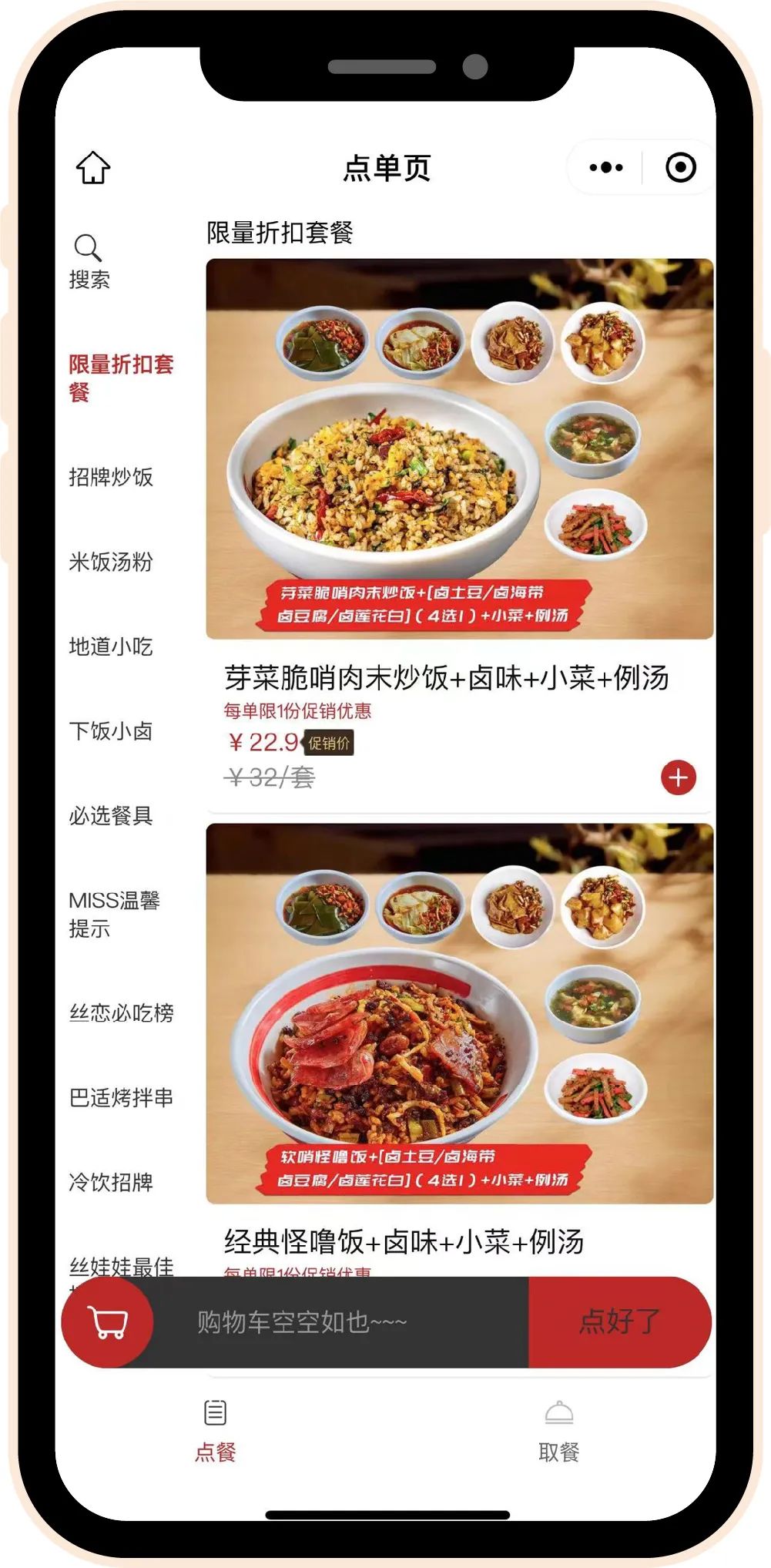Add 芽菜脆哨肉末炒饭 set to cart
The image size is (771, 1568).
(x=678, y=777)
